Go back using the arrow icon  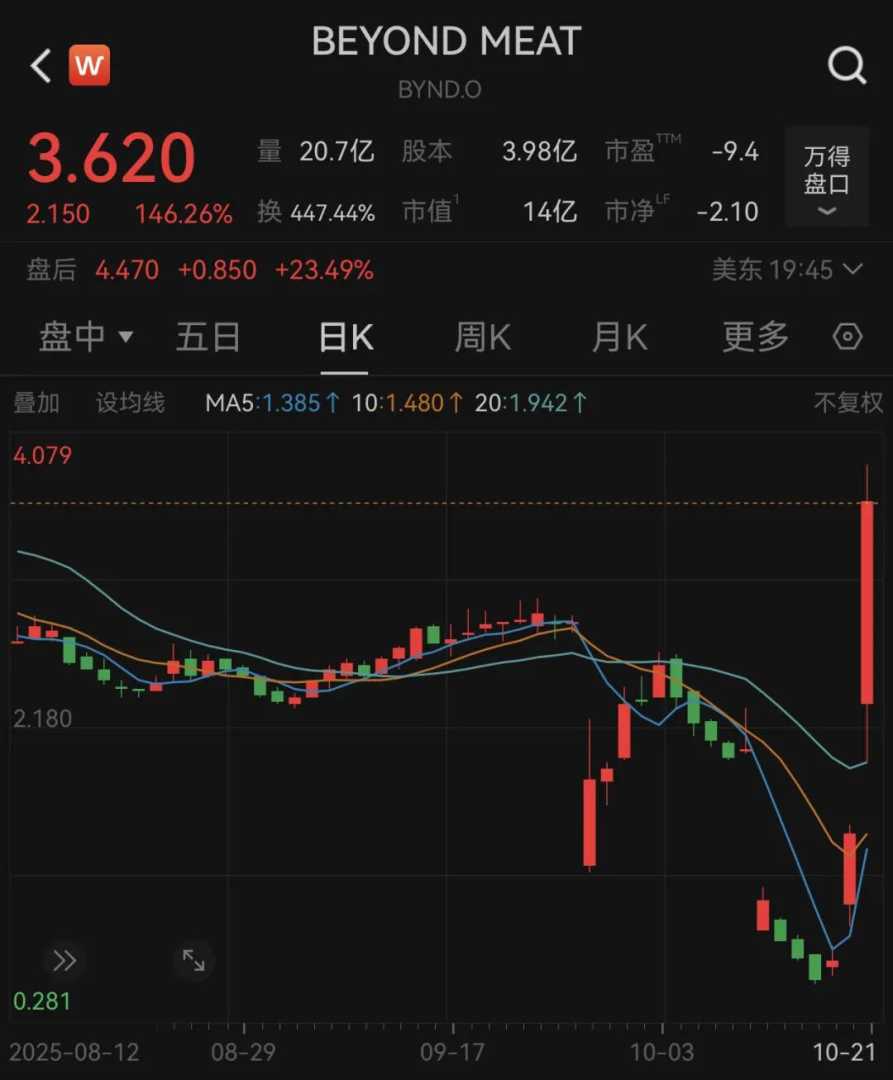(x=40, y=67)
